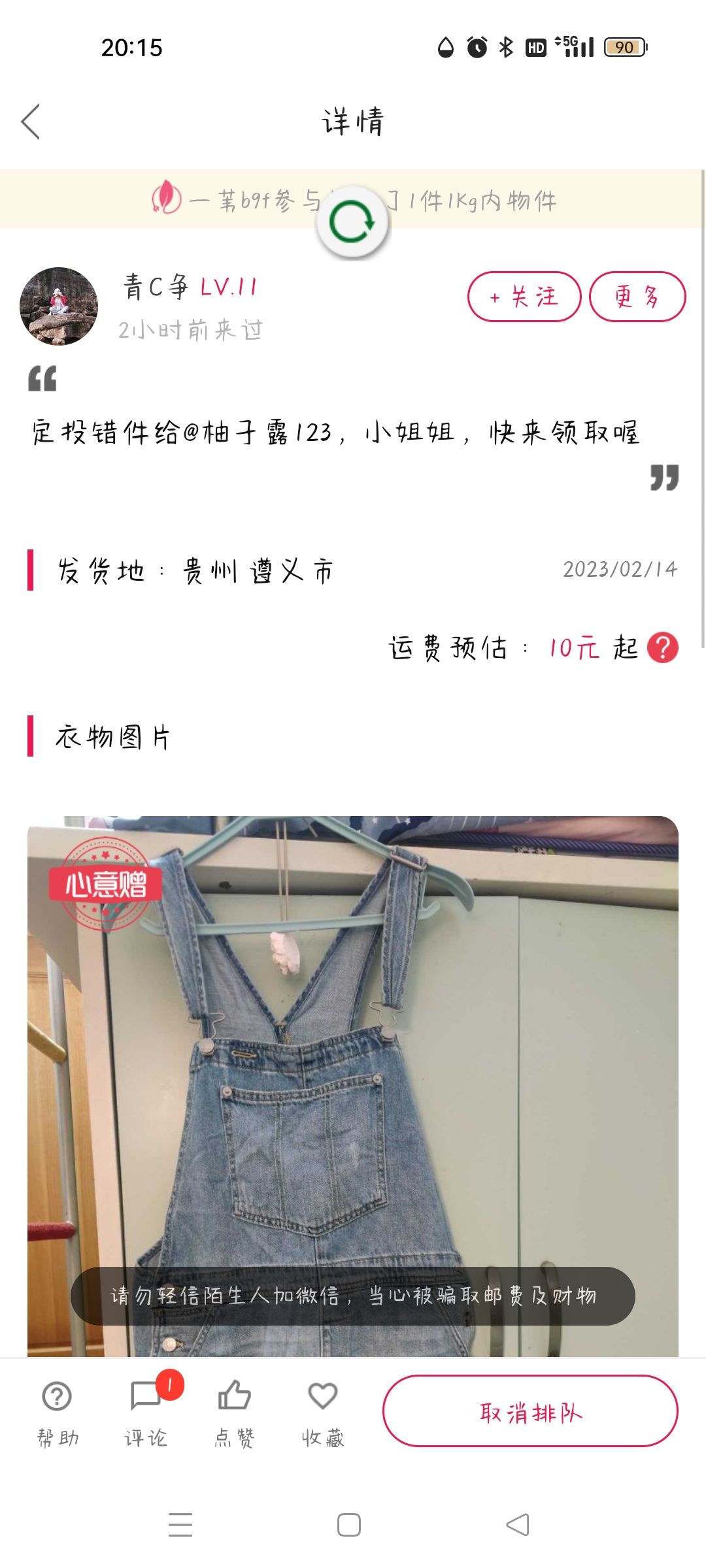Open the 评论 comments
706x1568 pixels.
[x=146, y=1412]
